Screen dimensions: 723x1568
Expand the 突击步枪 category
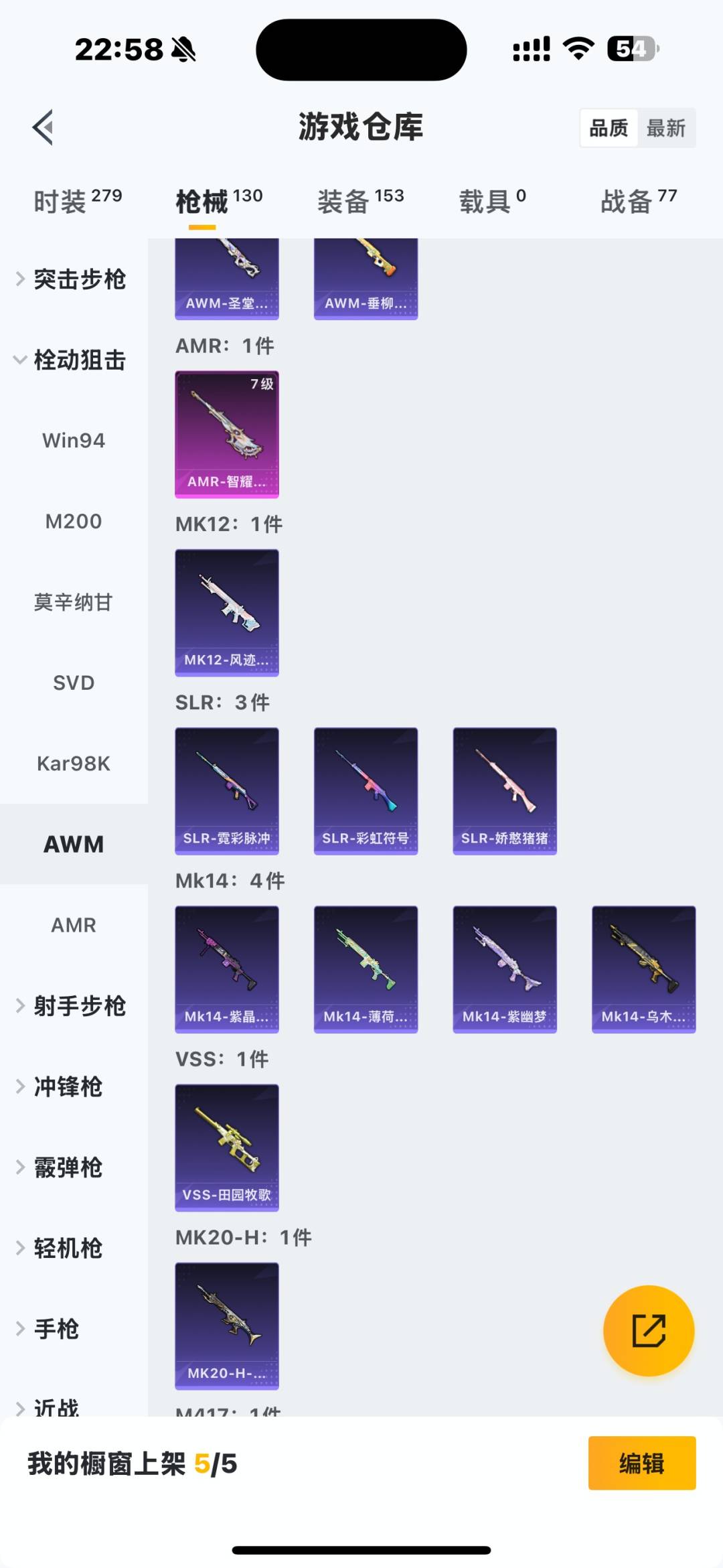[x=74, y=279]
